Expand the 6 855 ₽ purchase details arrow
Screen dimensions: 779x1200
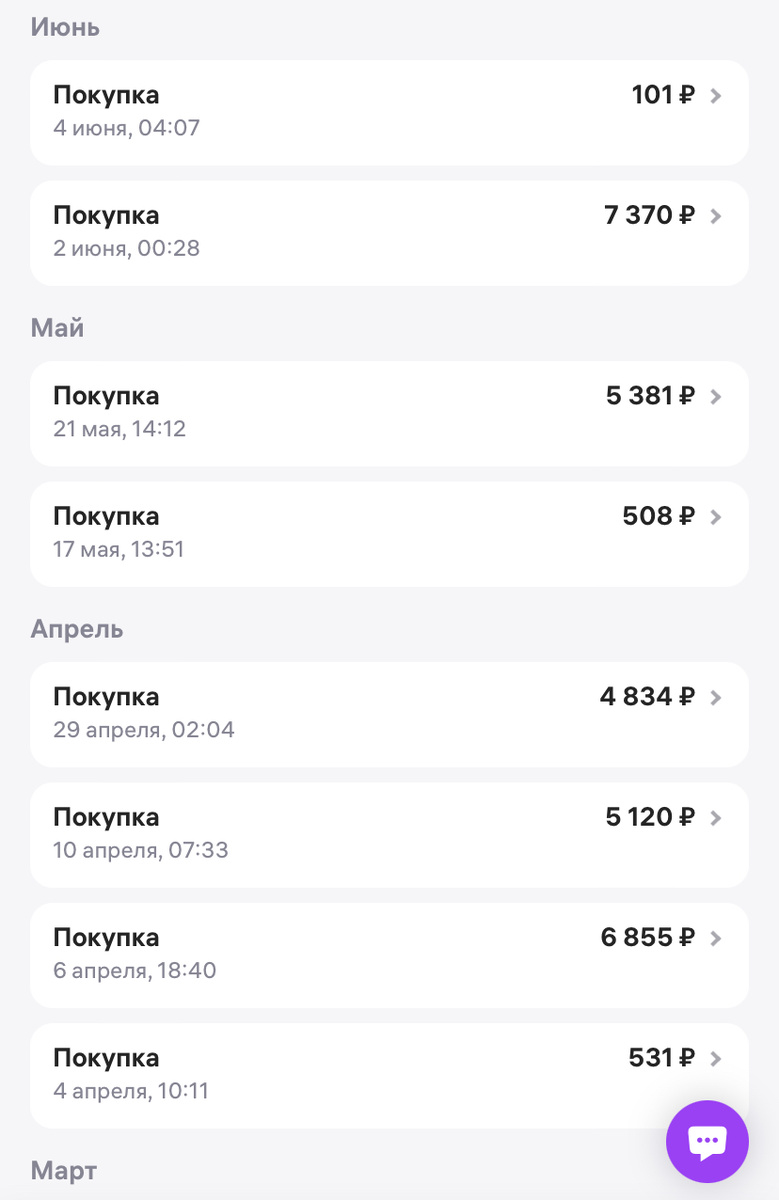click(715, 938)
